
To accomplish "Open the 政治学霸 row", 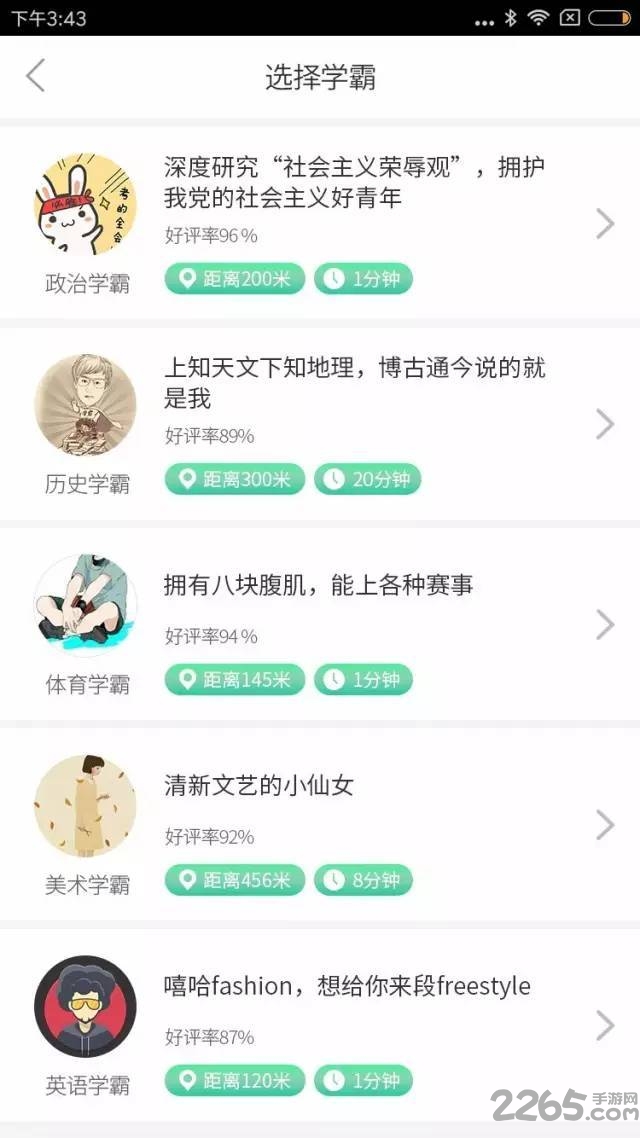I will [320, 223].
